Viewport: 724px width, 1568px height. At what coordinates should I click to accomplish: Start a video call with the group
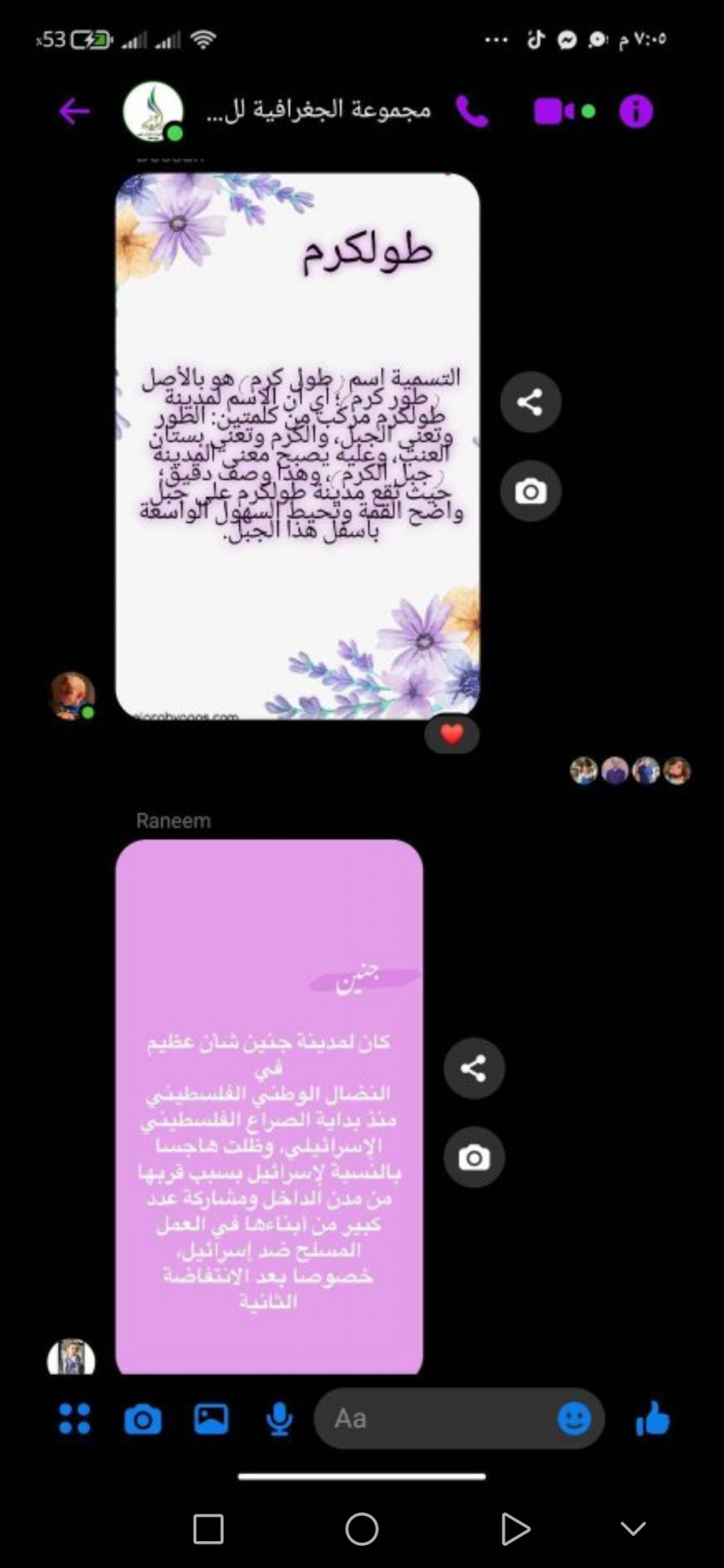point(554,111)
